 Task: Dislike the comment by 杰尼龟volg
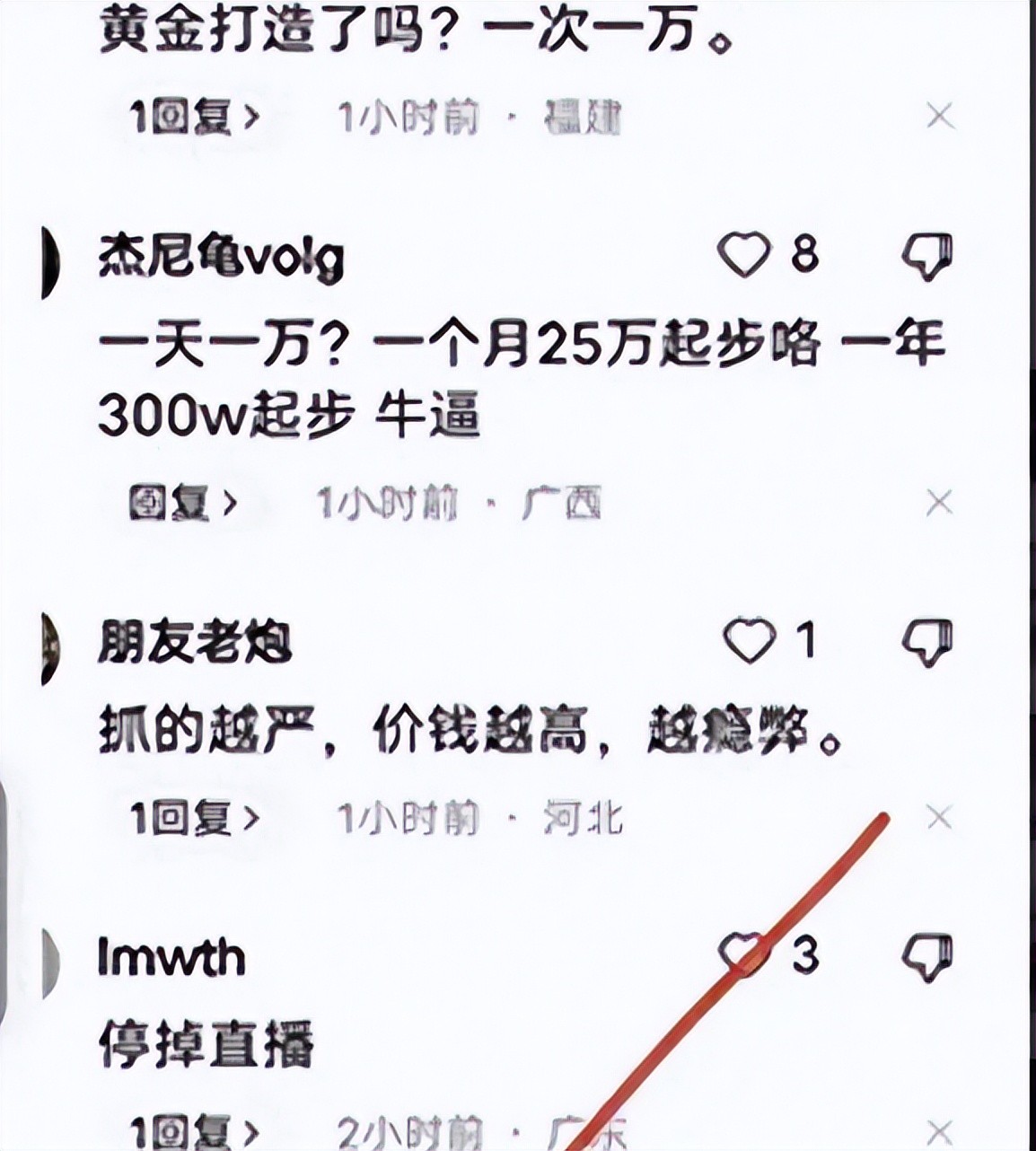(x=927, y=257)
